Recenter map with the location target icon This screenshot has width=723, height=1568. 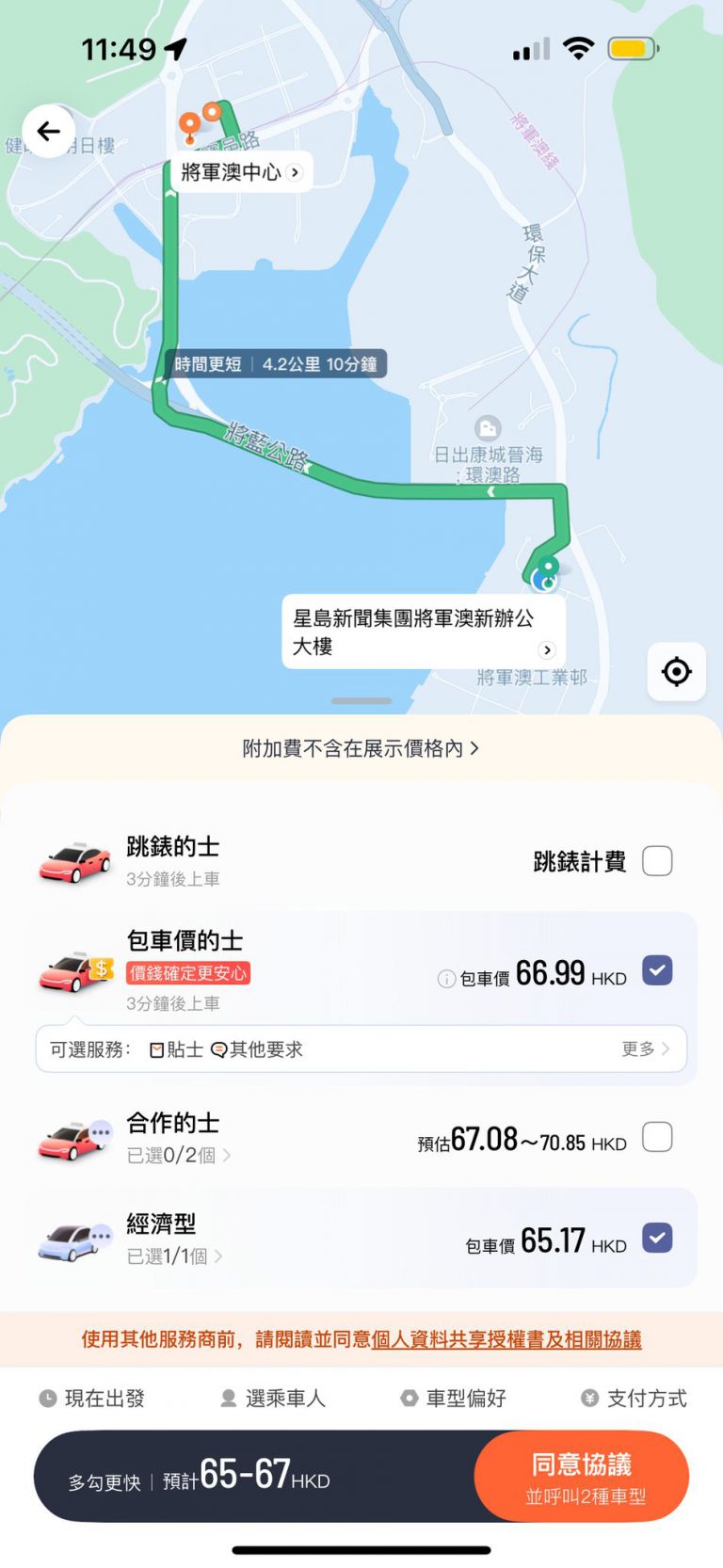[x=676, y=672]
